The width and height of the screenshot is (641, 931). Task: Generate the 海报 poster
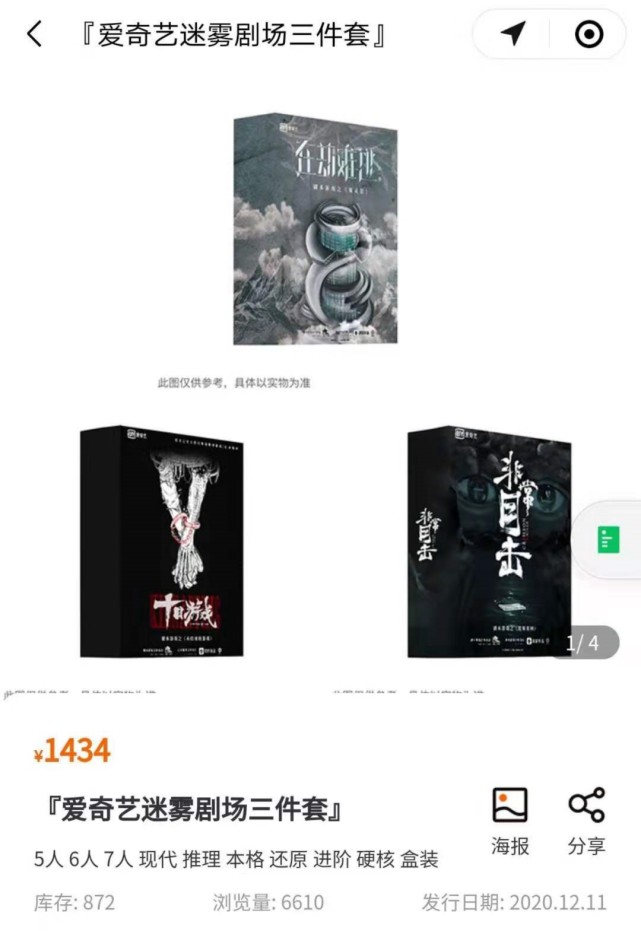coord(510,820)
